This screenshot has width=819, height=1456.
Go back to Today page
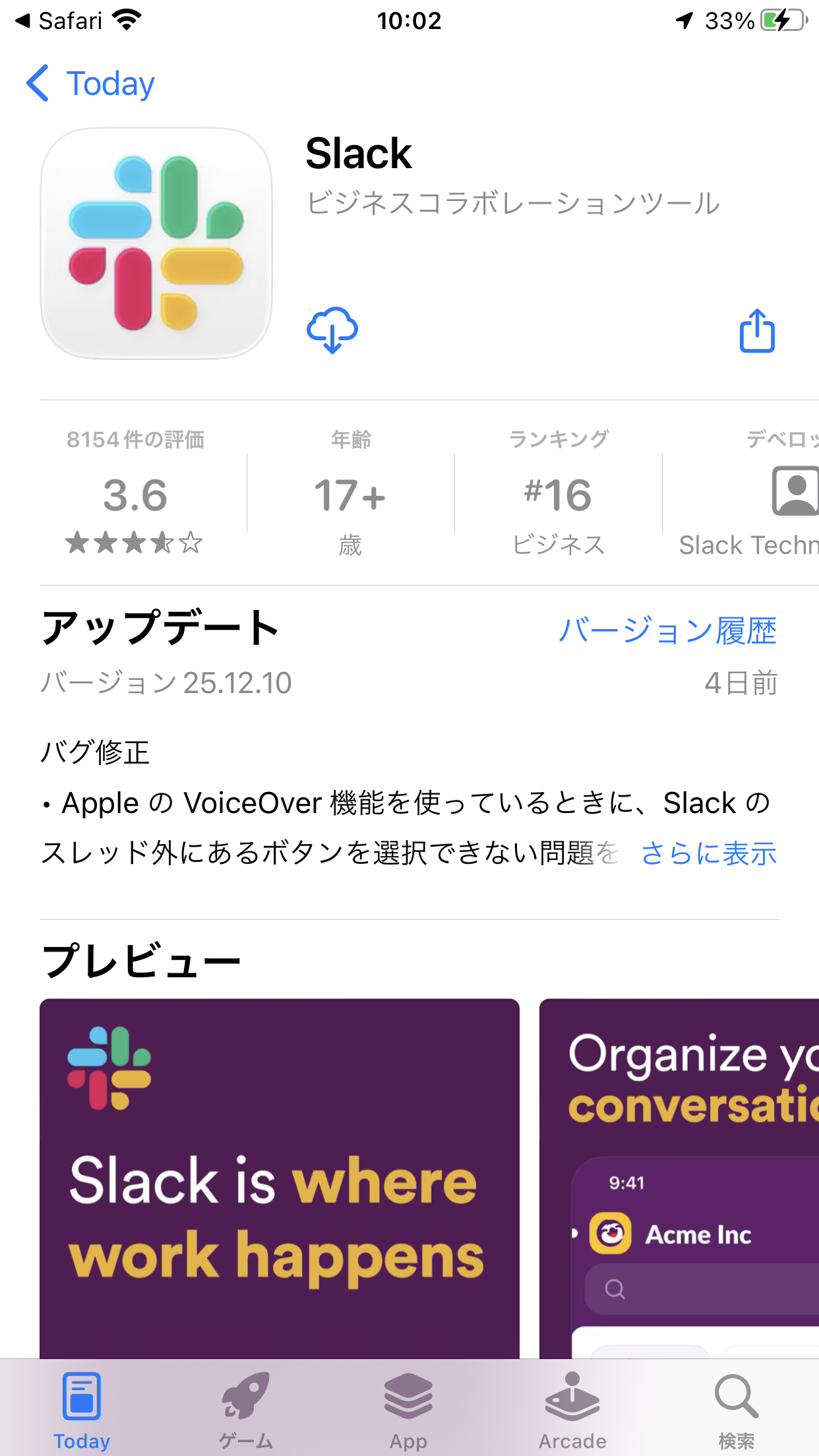[x=90, y=84]
